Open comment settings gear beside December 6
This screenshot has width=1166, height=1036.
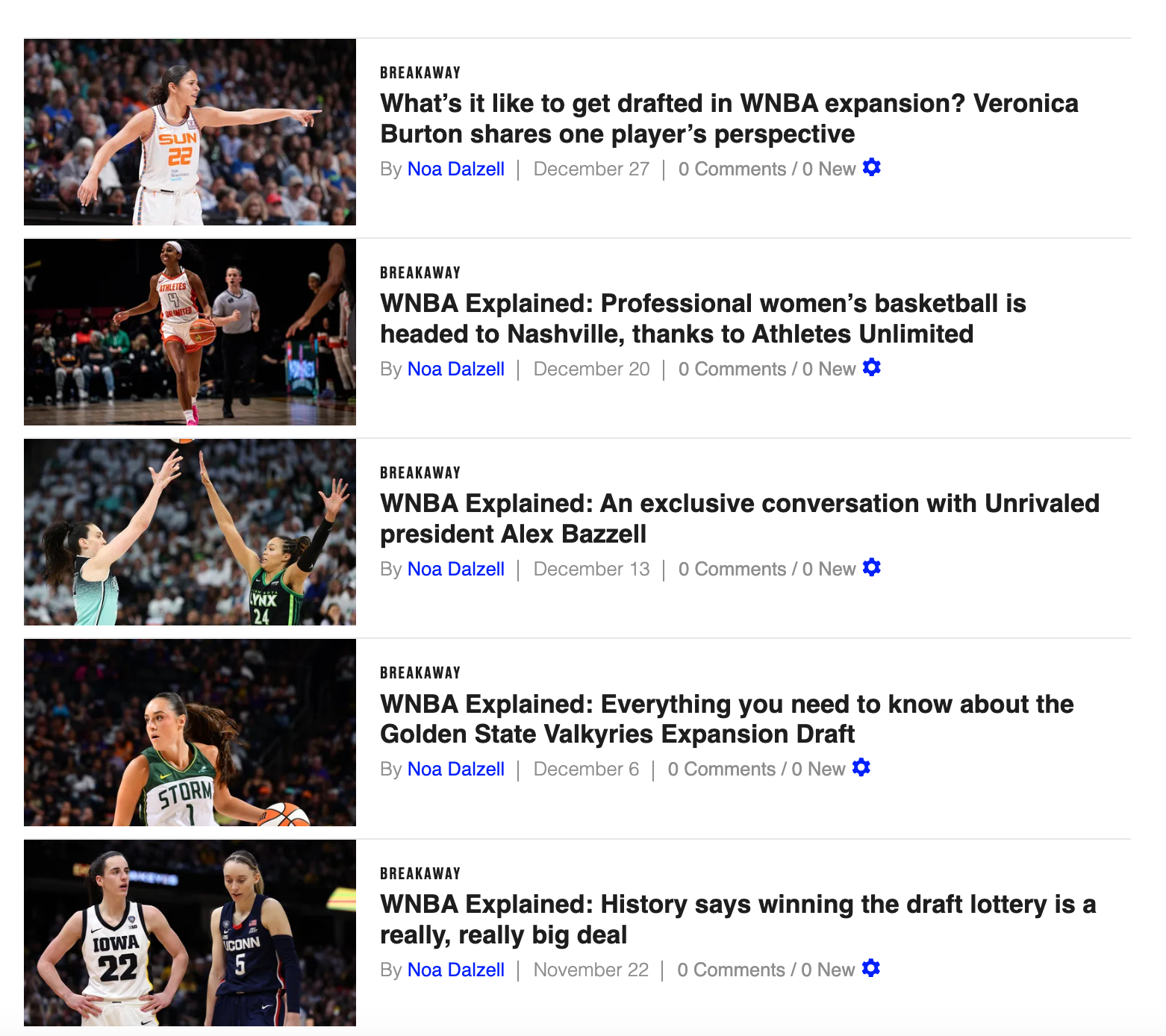point(861,768)
